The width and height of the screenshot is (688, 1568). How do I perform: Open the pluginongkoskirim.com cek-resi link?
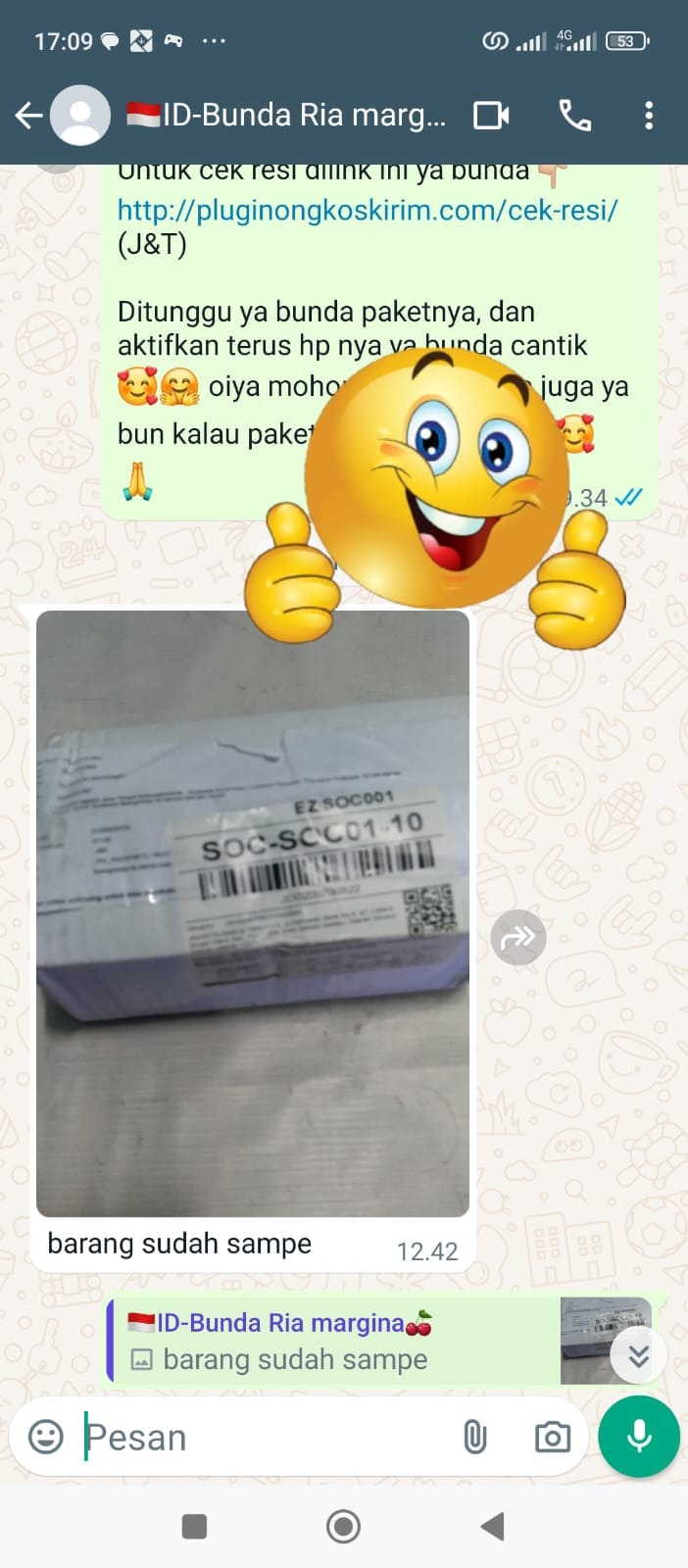click(368, 210)
